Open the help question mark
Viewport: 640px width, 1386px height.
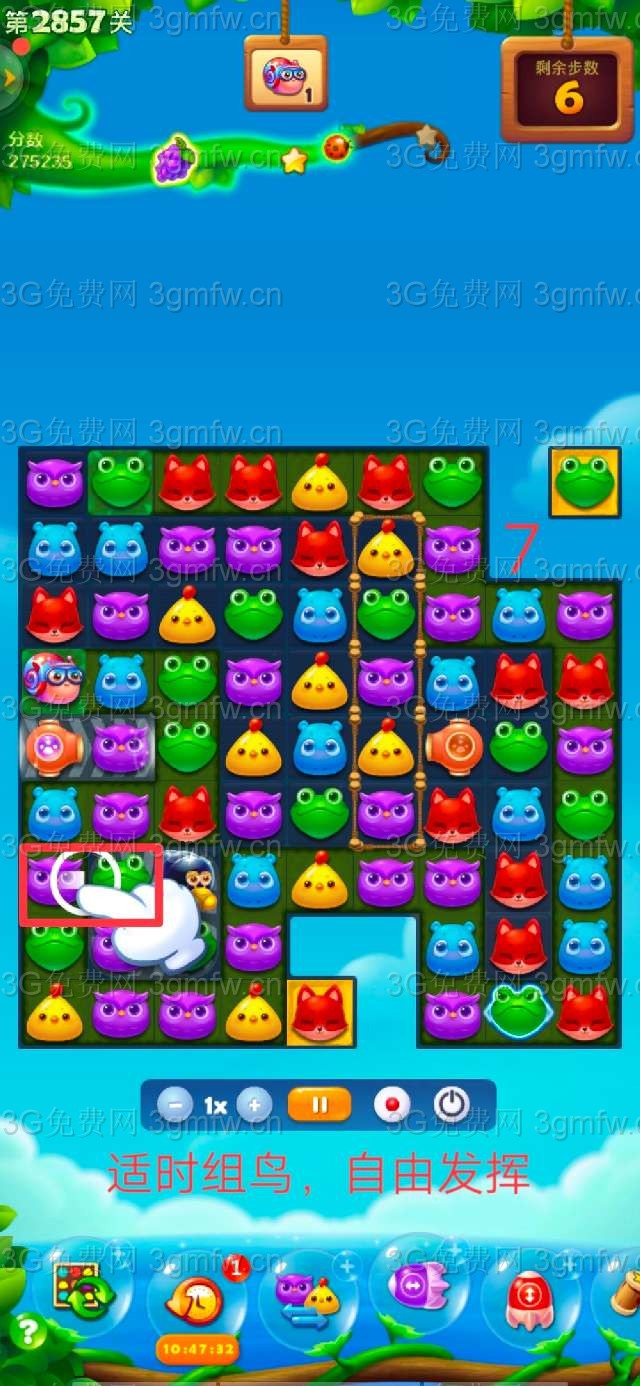[28, 1331]
